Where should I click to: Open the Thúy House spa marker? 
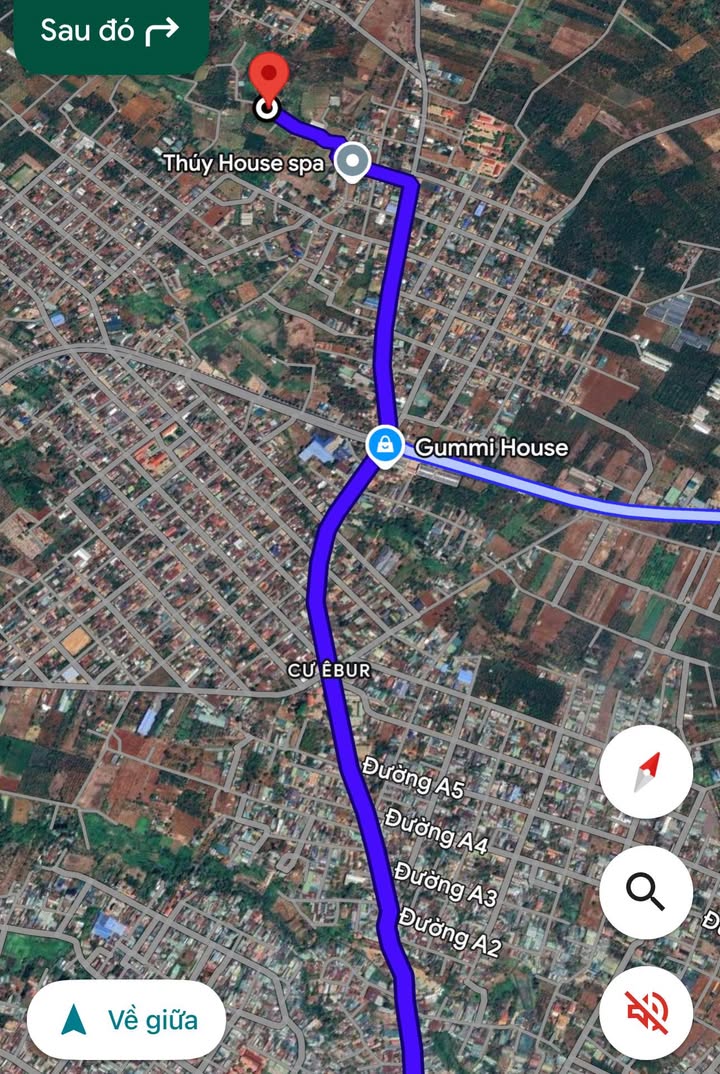tap(351, 162)
